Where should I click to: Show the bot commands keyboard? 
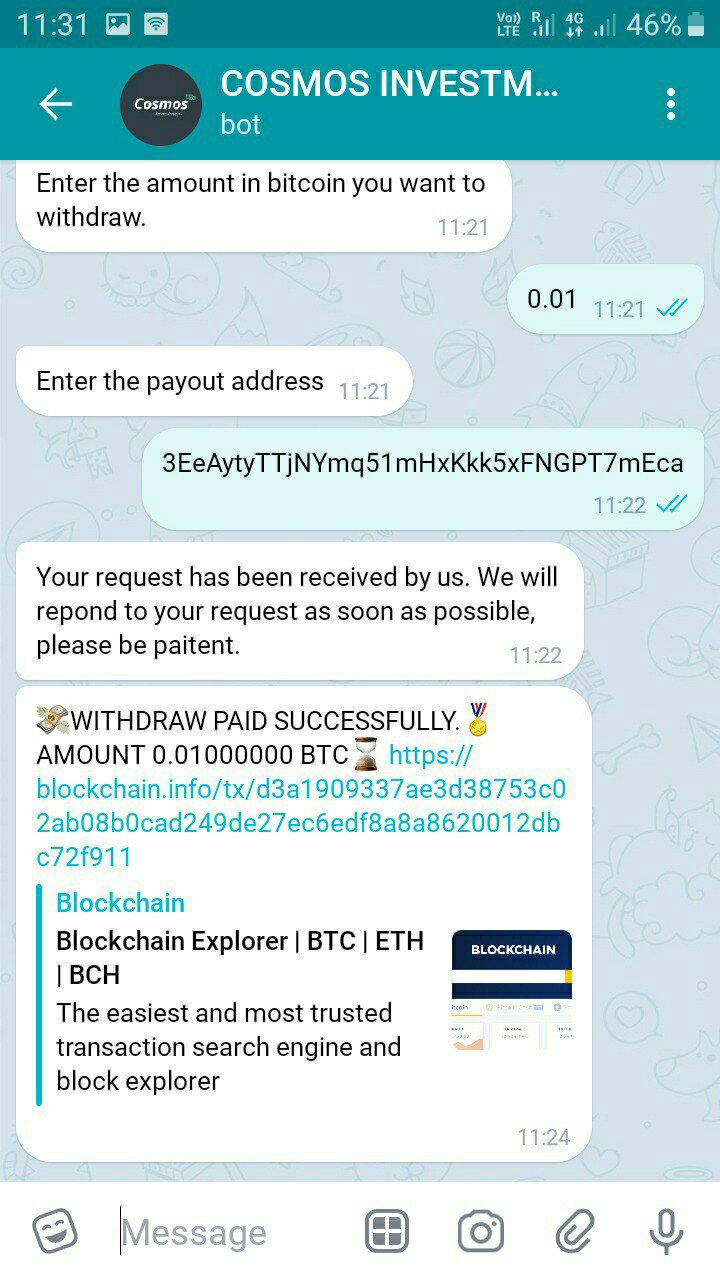pos(387,1231)
